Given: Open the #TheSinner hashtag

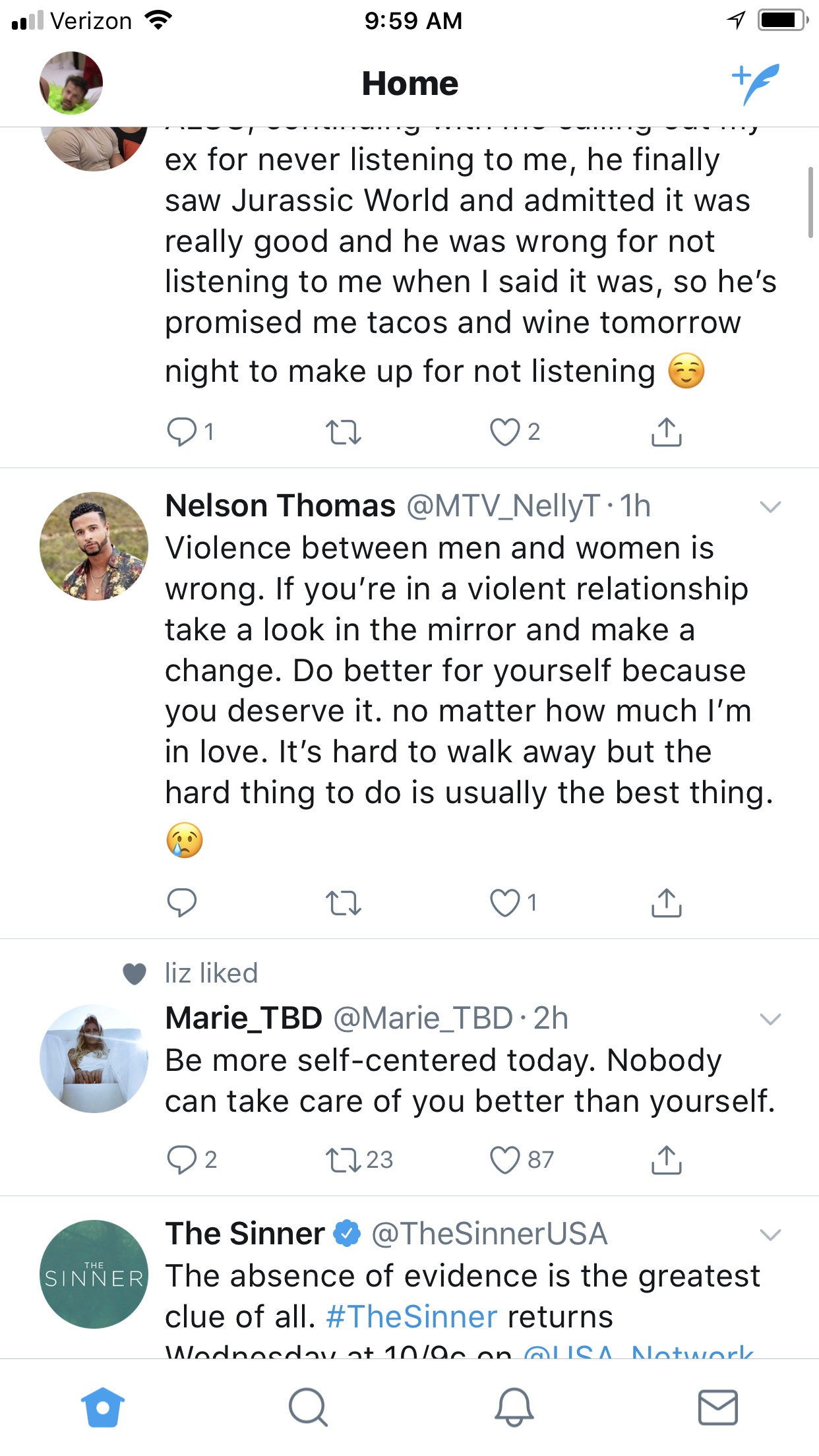Looking at the screenshot, I should [411, 1317].
